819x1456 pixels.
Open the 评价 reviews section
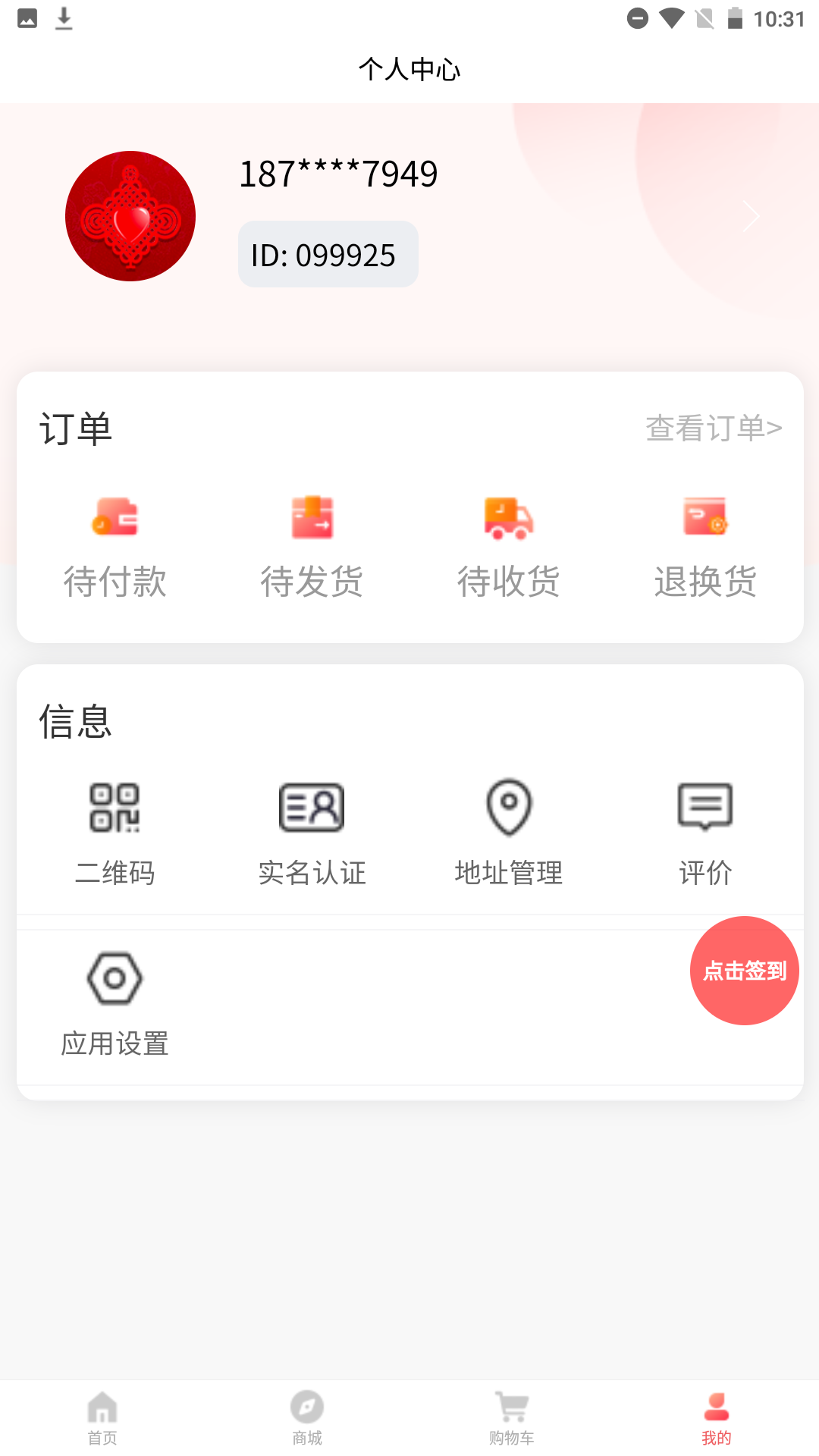pos(705,834)
